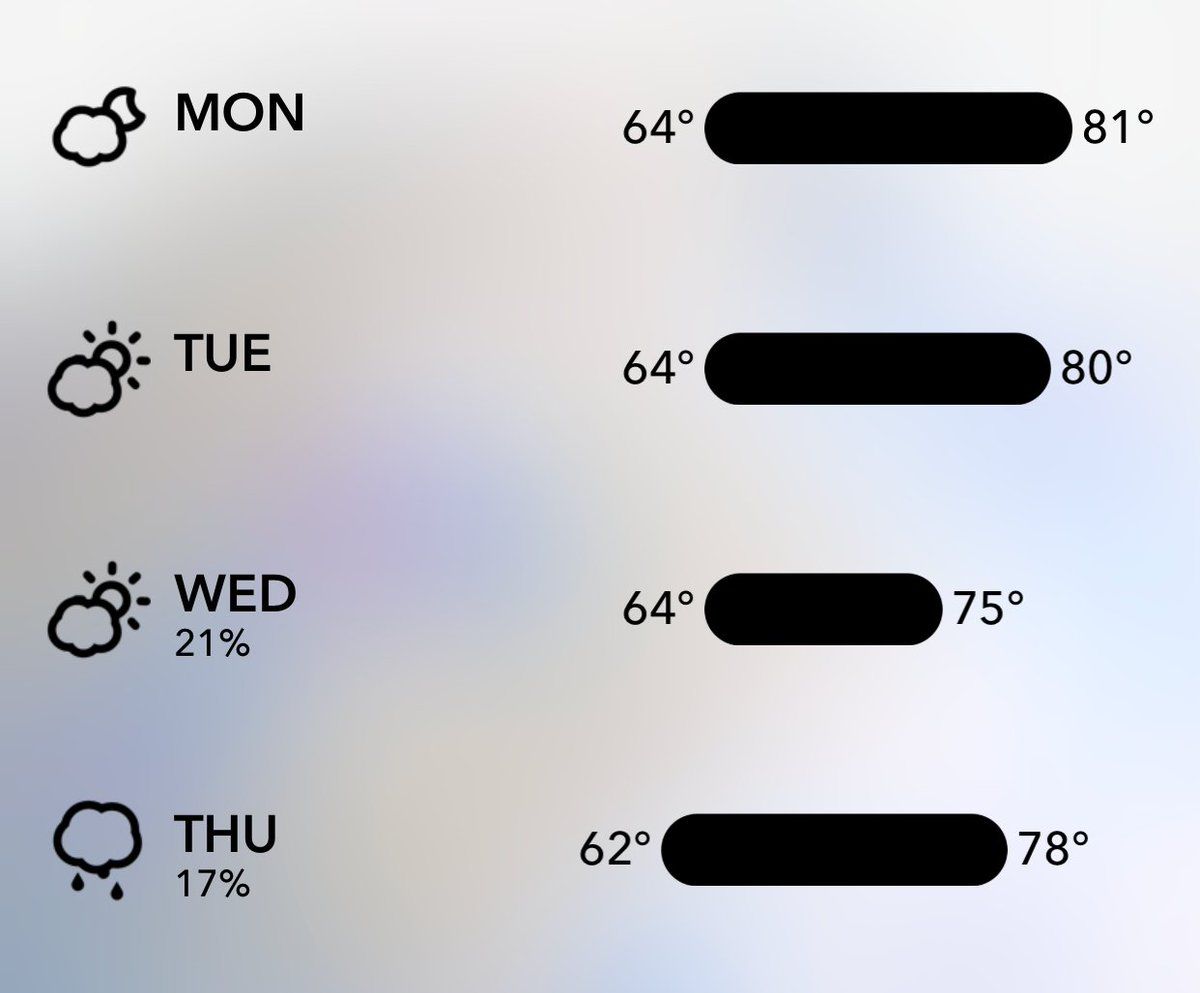This screenshot has height=993, width=1200.
Task: Open Monday's forecast details
Action: 240,114
